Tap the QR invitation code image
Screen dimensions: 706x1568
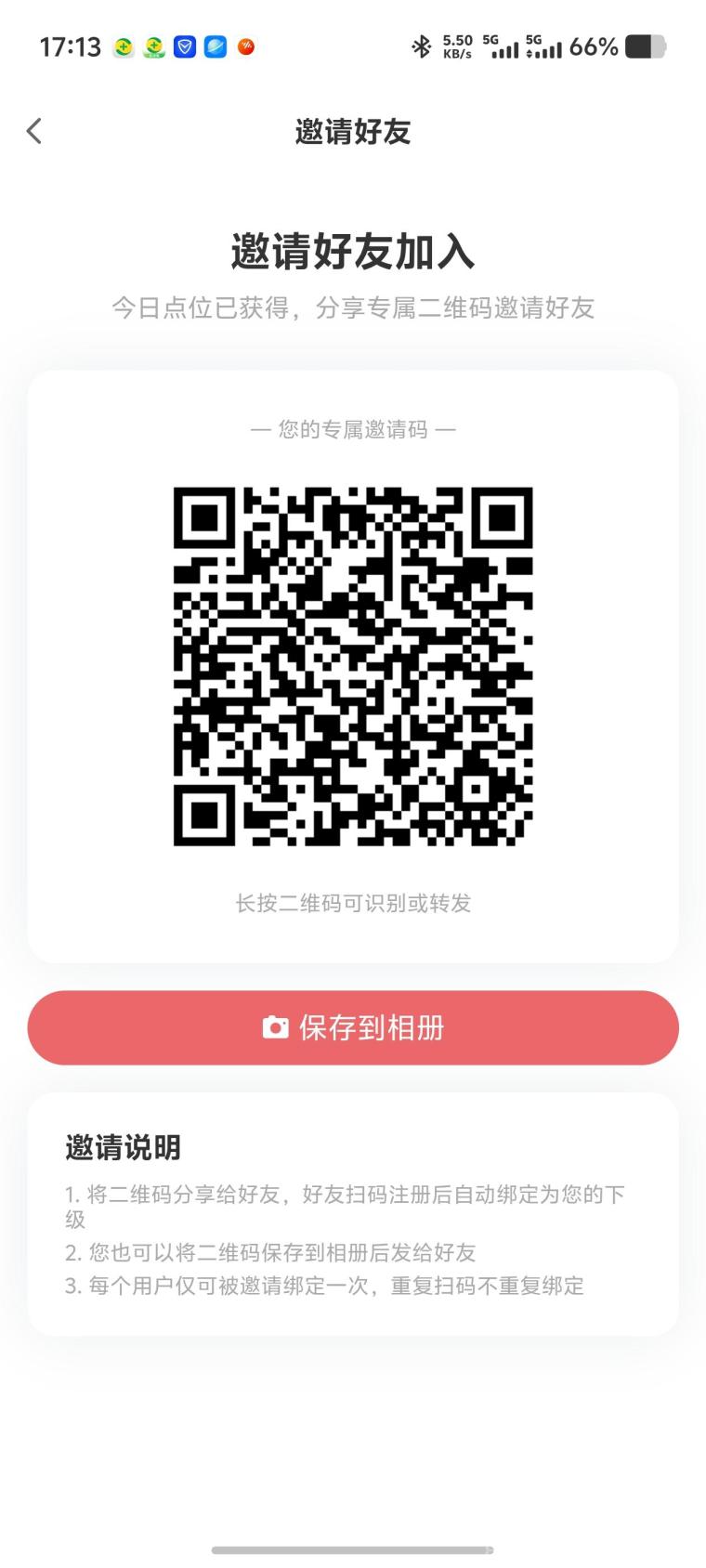click(353, 664)
